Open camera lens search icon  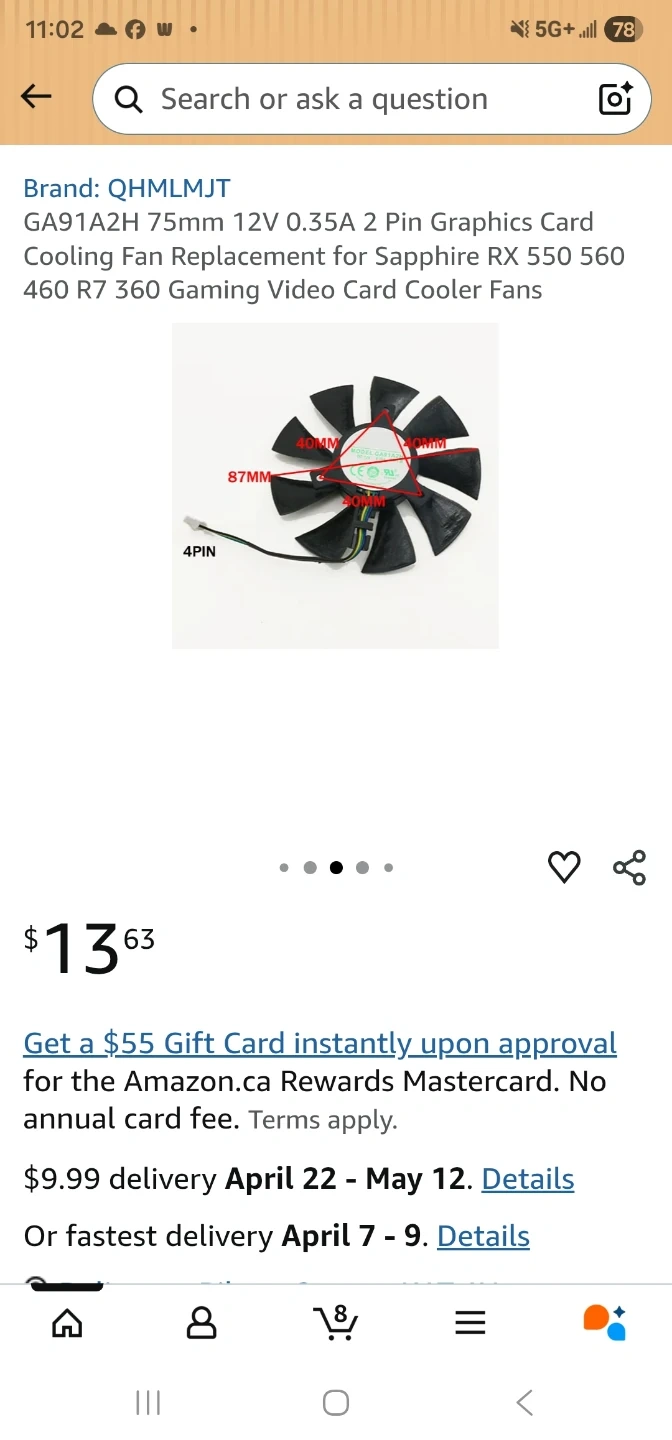[x=615, y=99]
